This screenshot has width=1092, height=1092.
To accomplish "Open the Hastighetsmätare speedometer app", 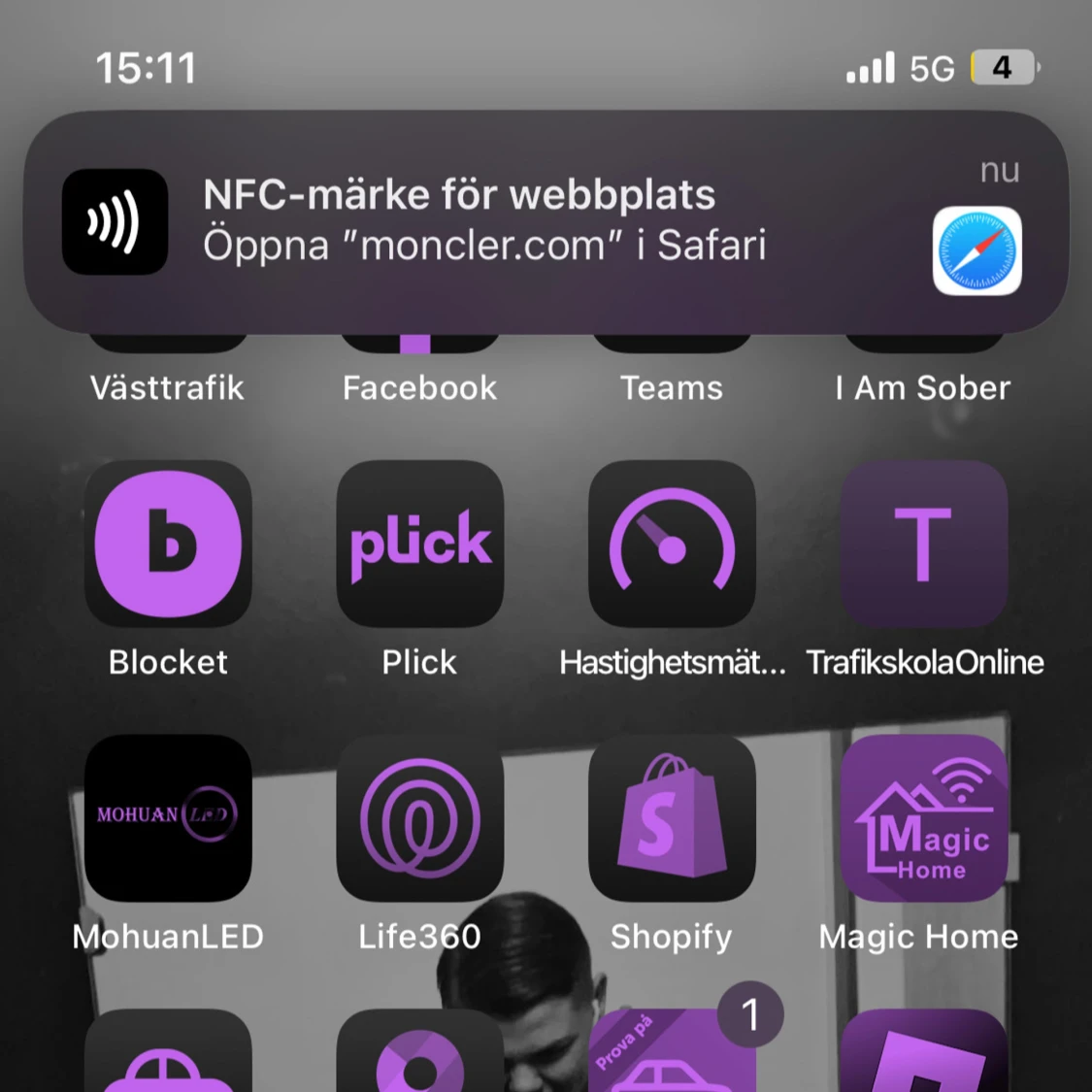I will pos(672,544).
